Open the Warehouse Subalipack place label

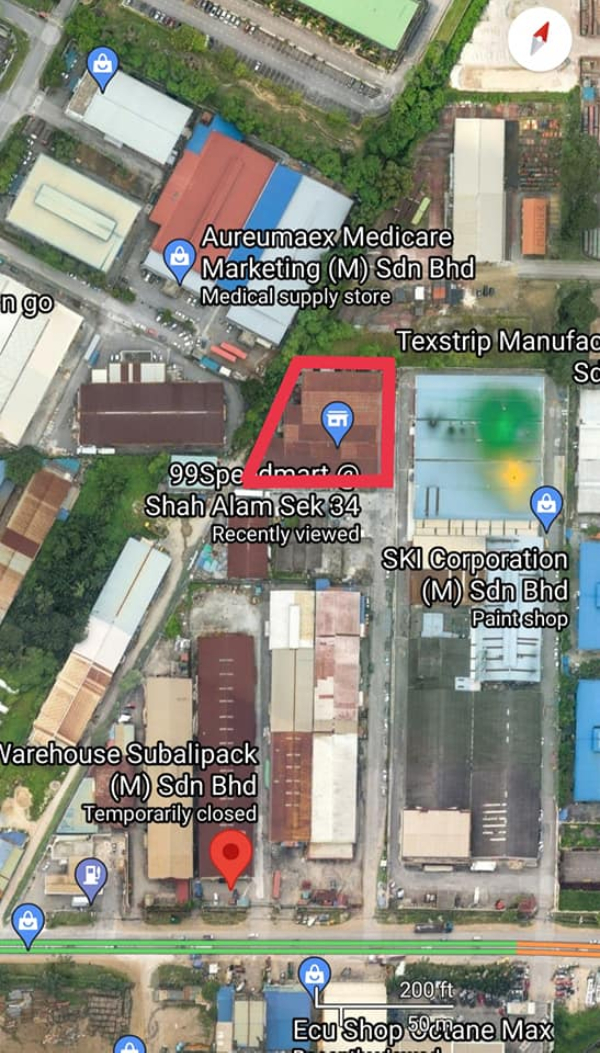pos(130,768)
